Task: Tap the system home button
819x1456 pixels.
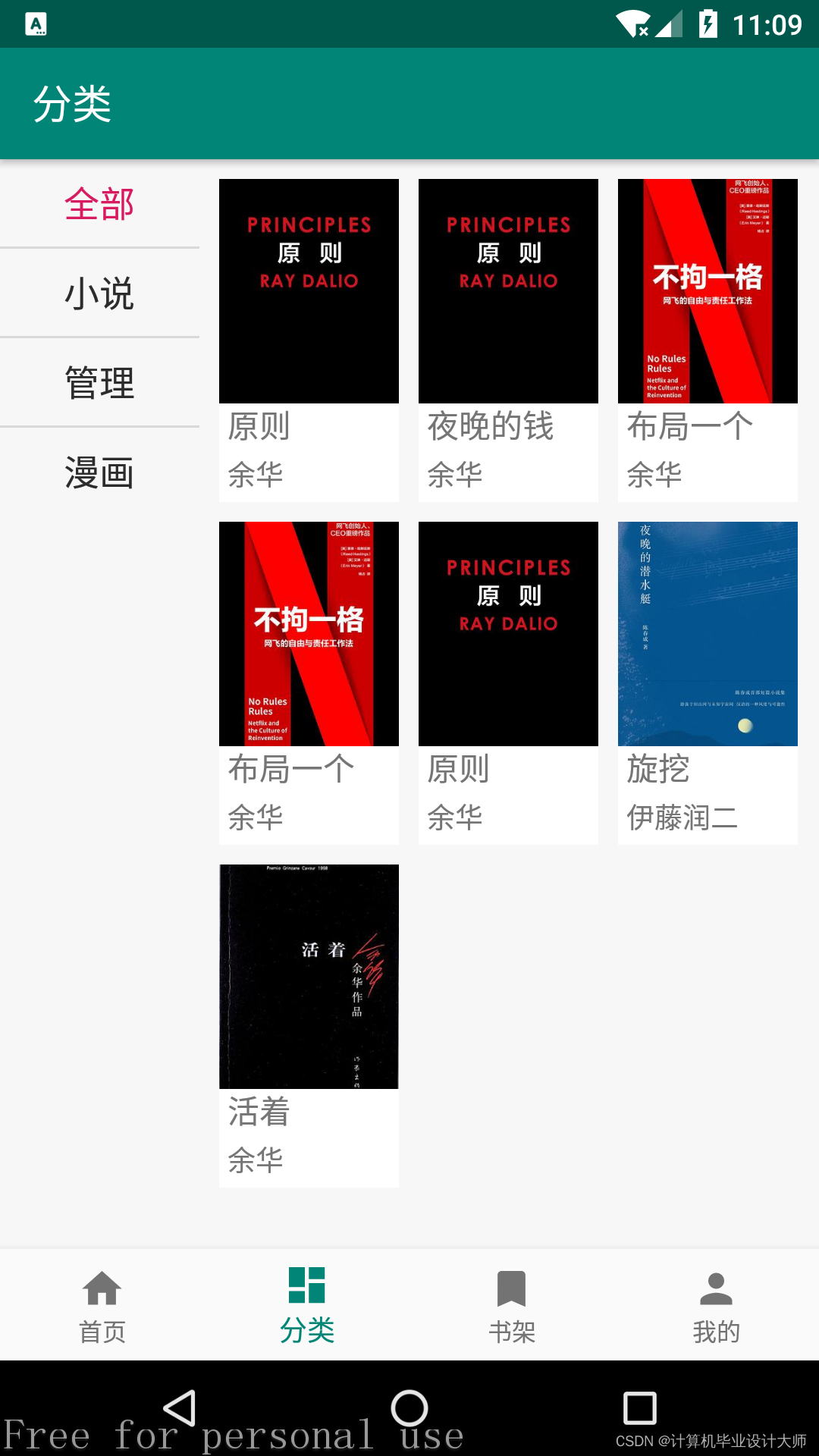Action: 409,1408
